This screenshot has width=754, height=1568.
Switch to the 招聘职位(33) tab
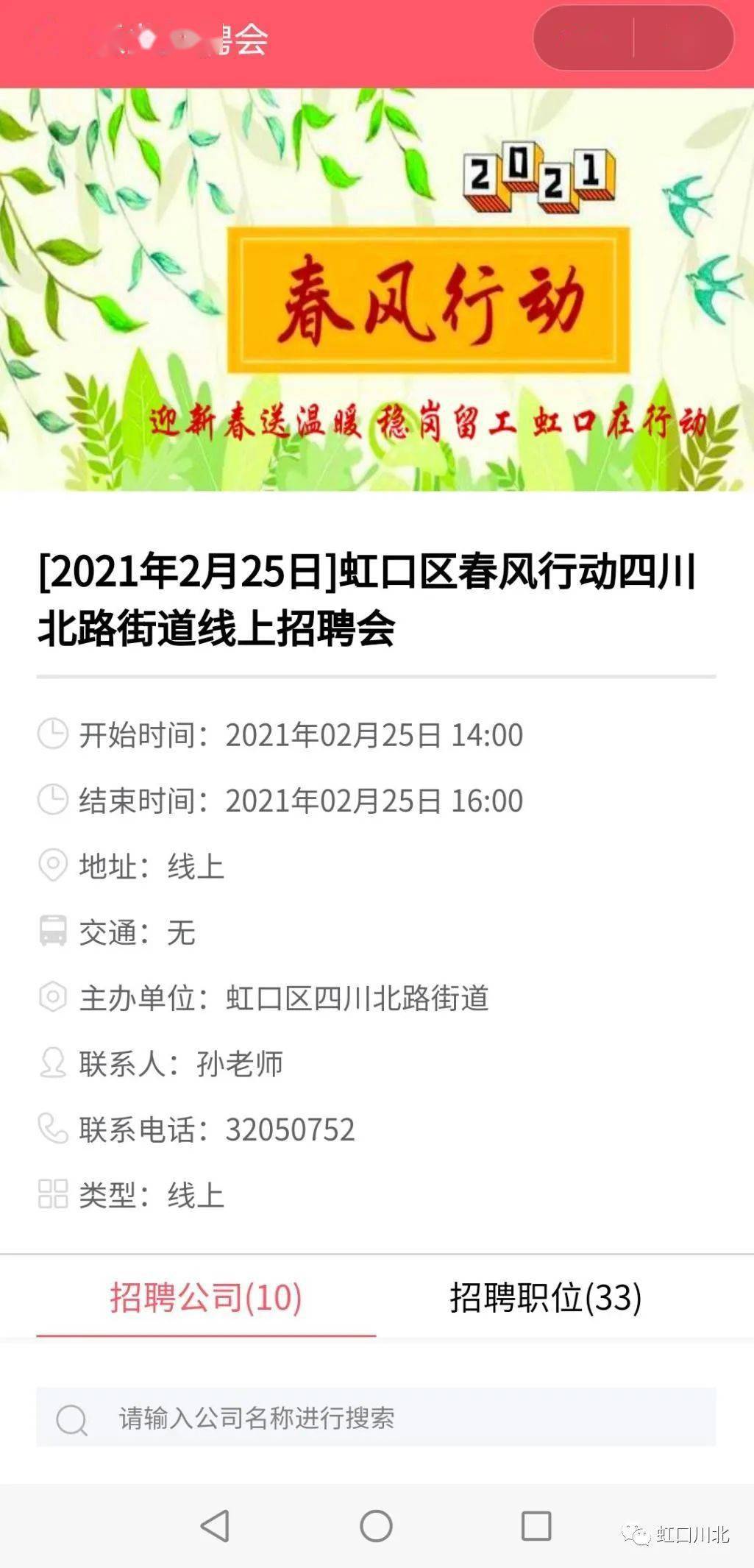click(546, 1298)
